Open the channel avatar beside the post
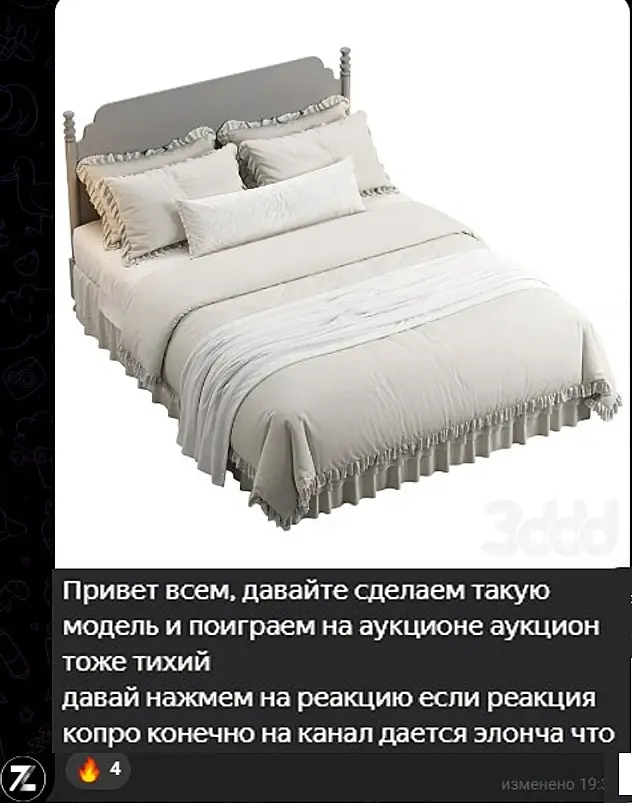This screenshot has height=803, width=632. [24, 775]
